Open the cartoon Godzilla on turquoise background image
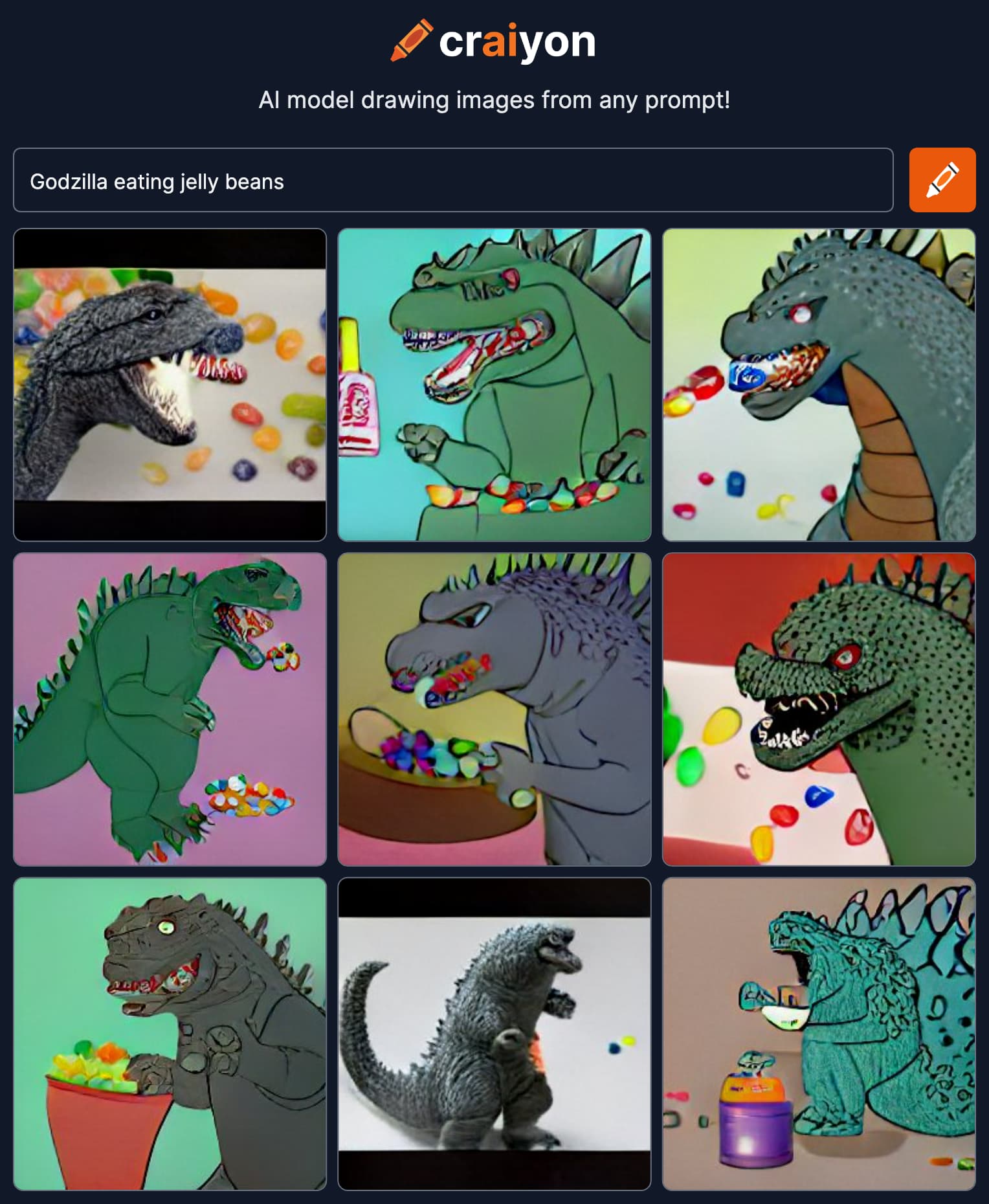989x1204 pixels. point(494,385)
